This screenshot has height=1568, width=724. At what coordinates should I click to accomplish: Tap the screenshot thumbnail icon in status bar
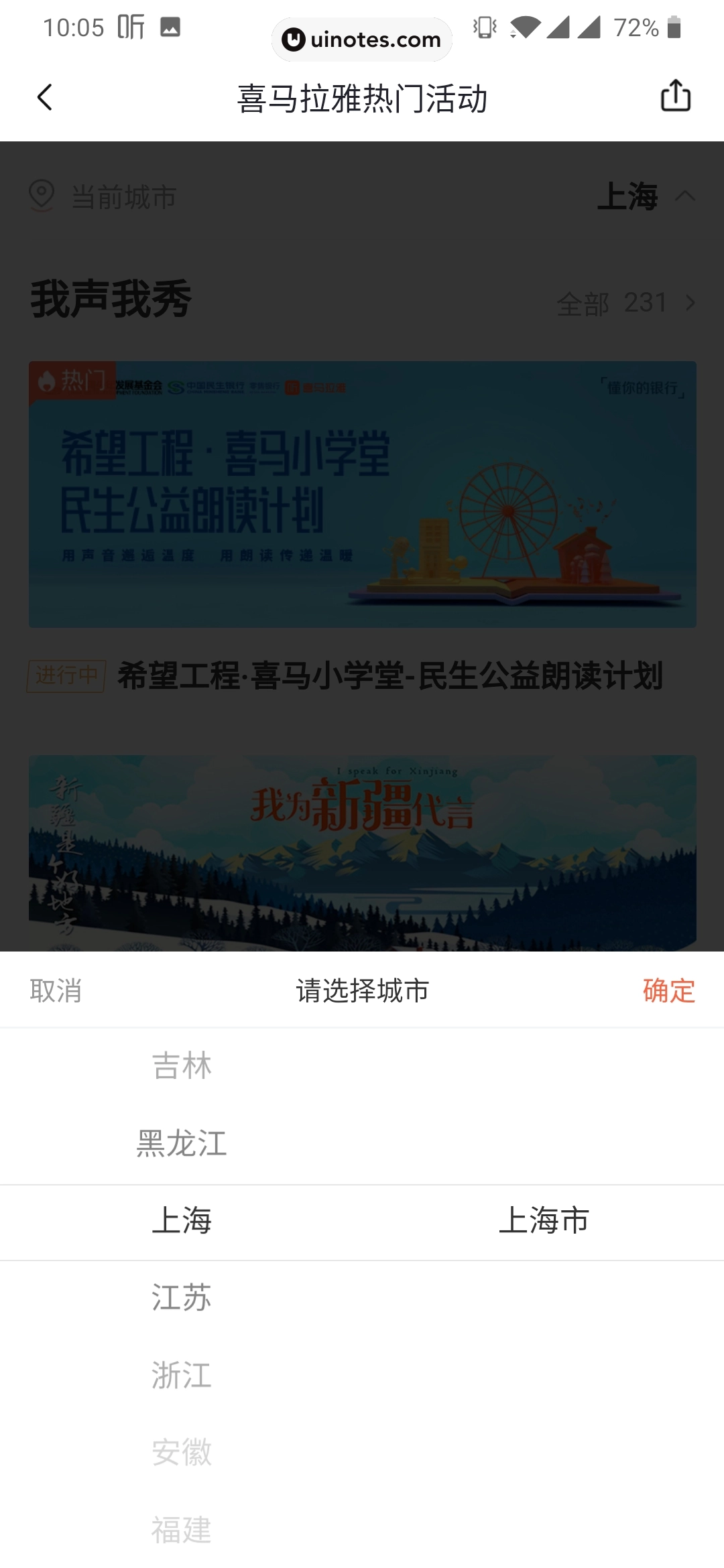[x=171, y=27]
